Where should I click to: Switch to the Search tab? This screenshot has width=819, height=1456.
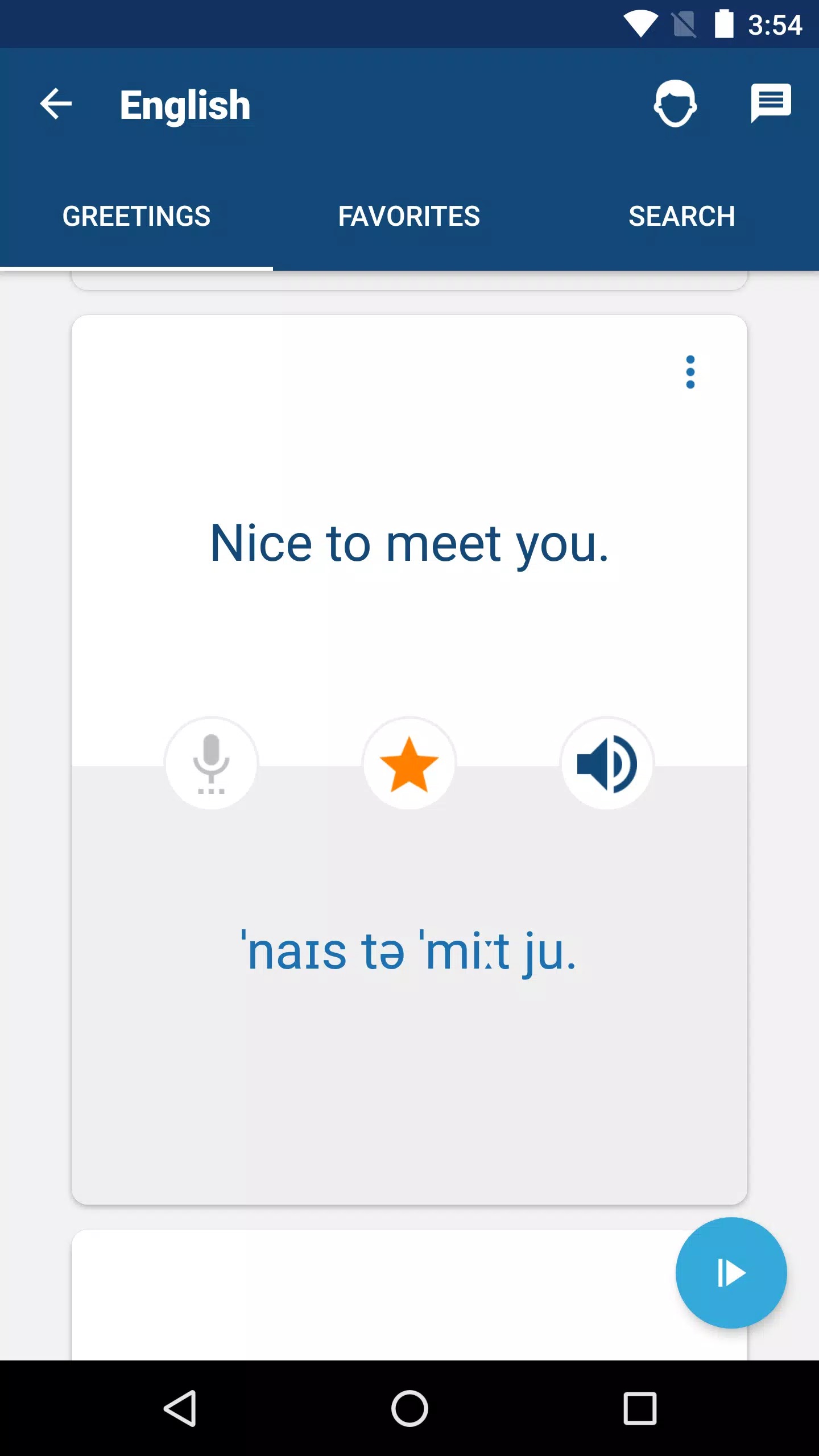tap(681, 216)
